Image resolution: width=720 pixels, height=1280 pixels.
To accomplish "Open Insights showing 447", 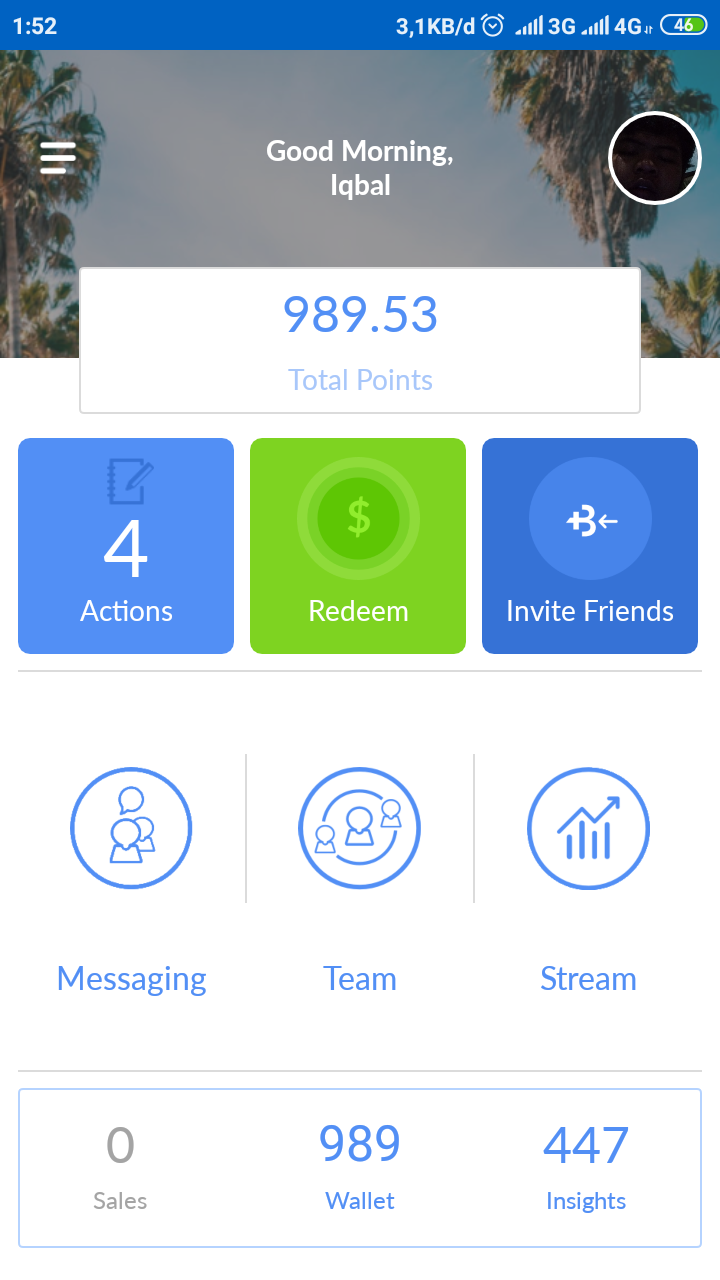I will (x=586, y=1166).
